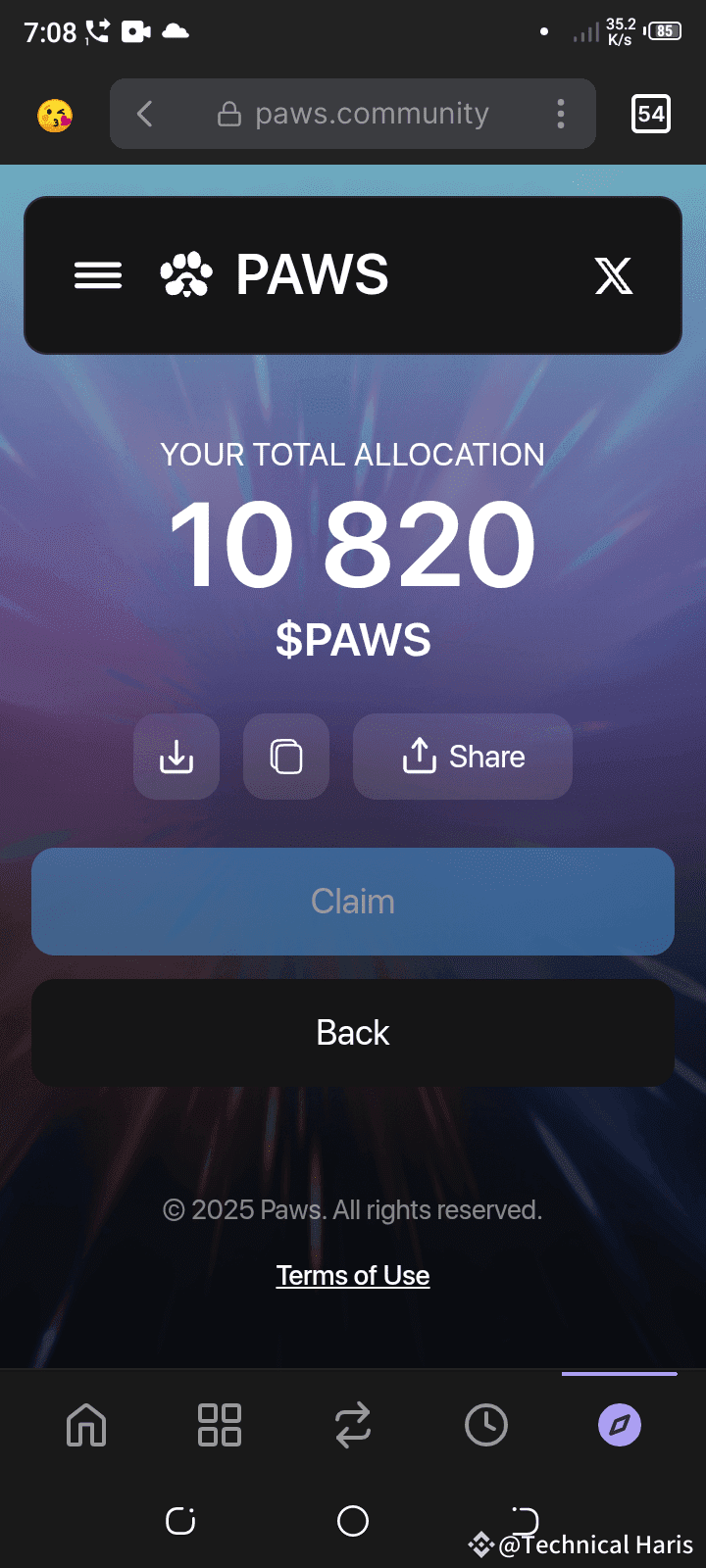This screenshot has height=1568, width=706.
Task: View transaction history via clock icon
Action: (486, 1426)
